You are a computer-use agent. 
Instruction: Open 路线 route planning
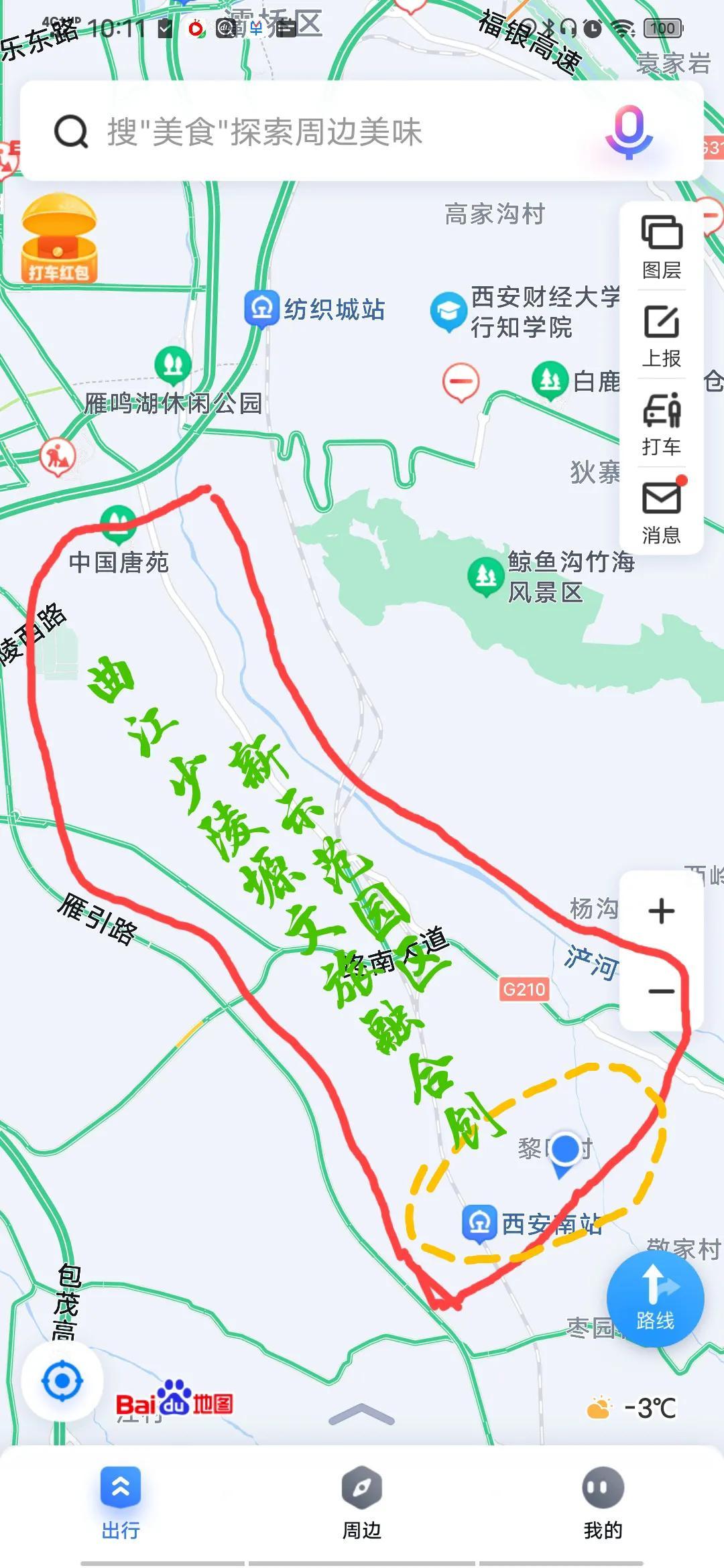coord(655,1298)
